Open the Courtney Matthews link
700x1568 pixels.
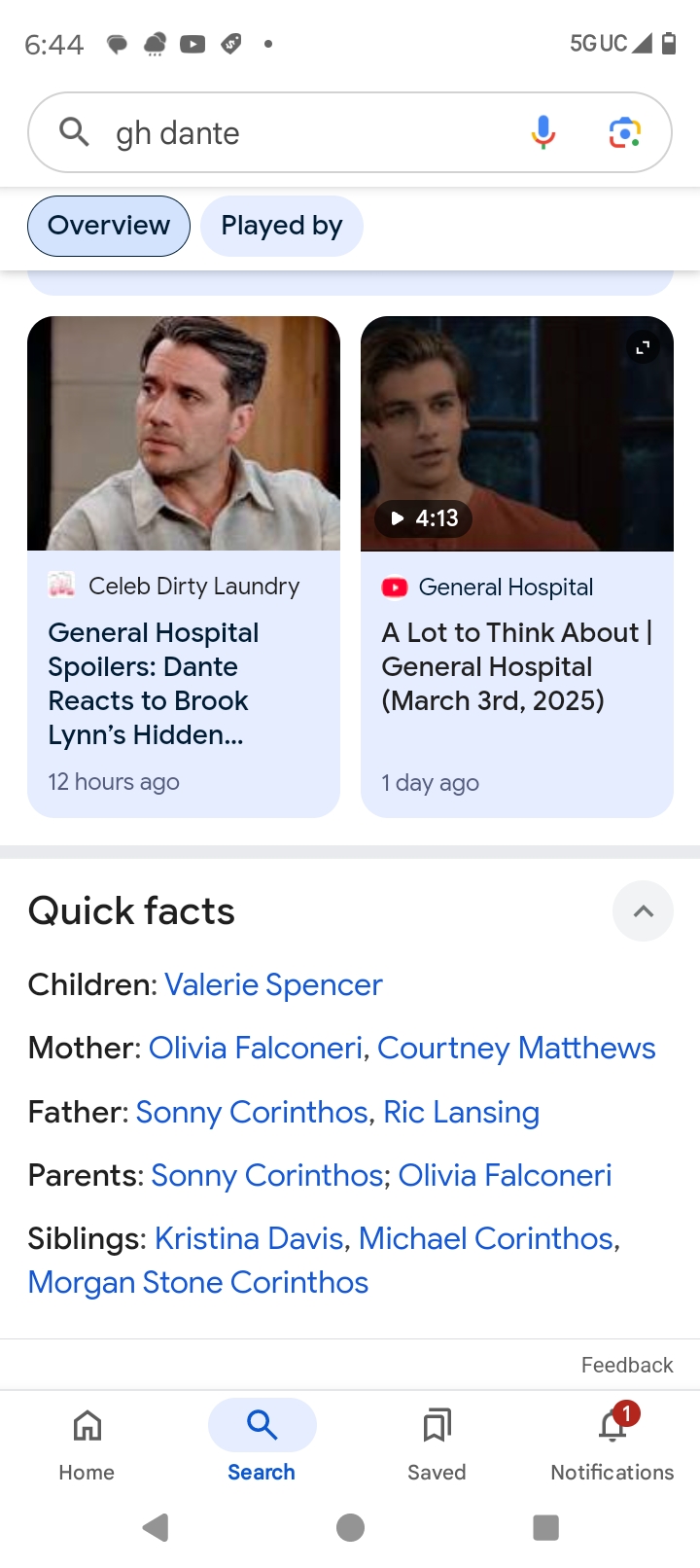[x=516, y=1049]
